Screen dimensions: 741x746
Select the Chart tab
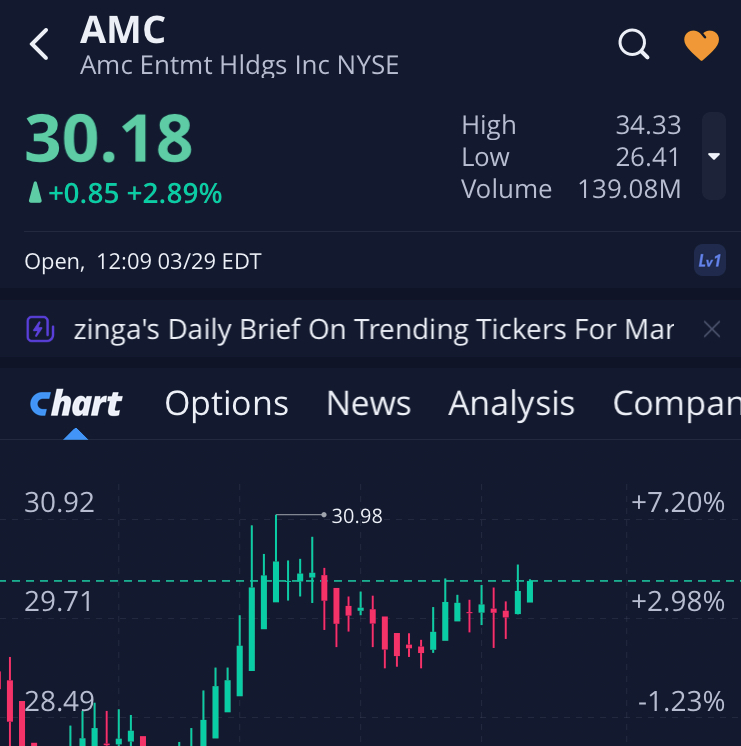point(76,403)
